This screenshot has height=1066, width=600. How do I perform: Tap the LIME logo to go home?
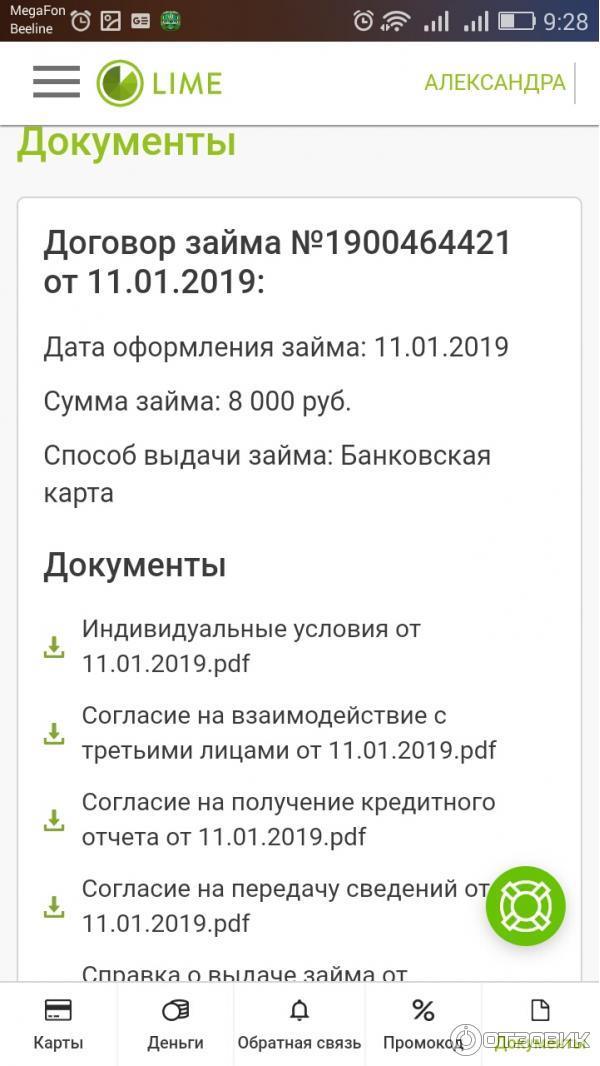point(160,83)
